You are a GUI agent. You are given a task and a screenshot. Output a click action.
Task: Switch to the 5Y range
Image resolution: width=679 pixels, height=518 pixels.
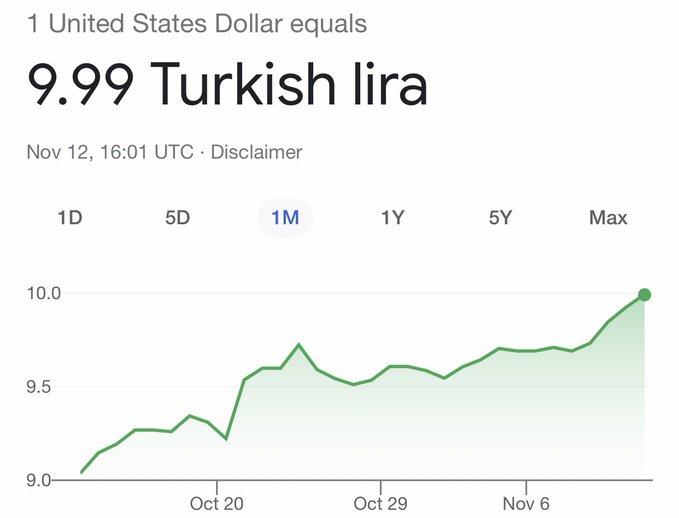tap(500, 217)
